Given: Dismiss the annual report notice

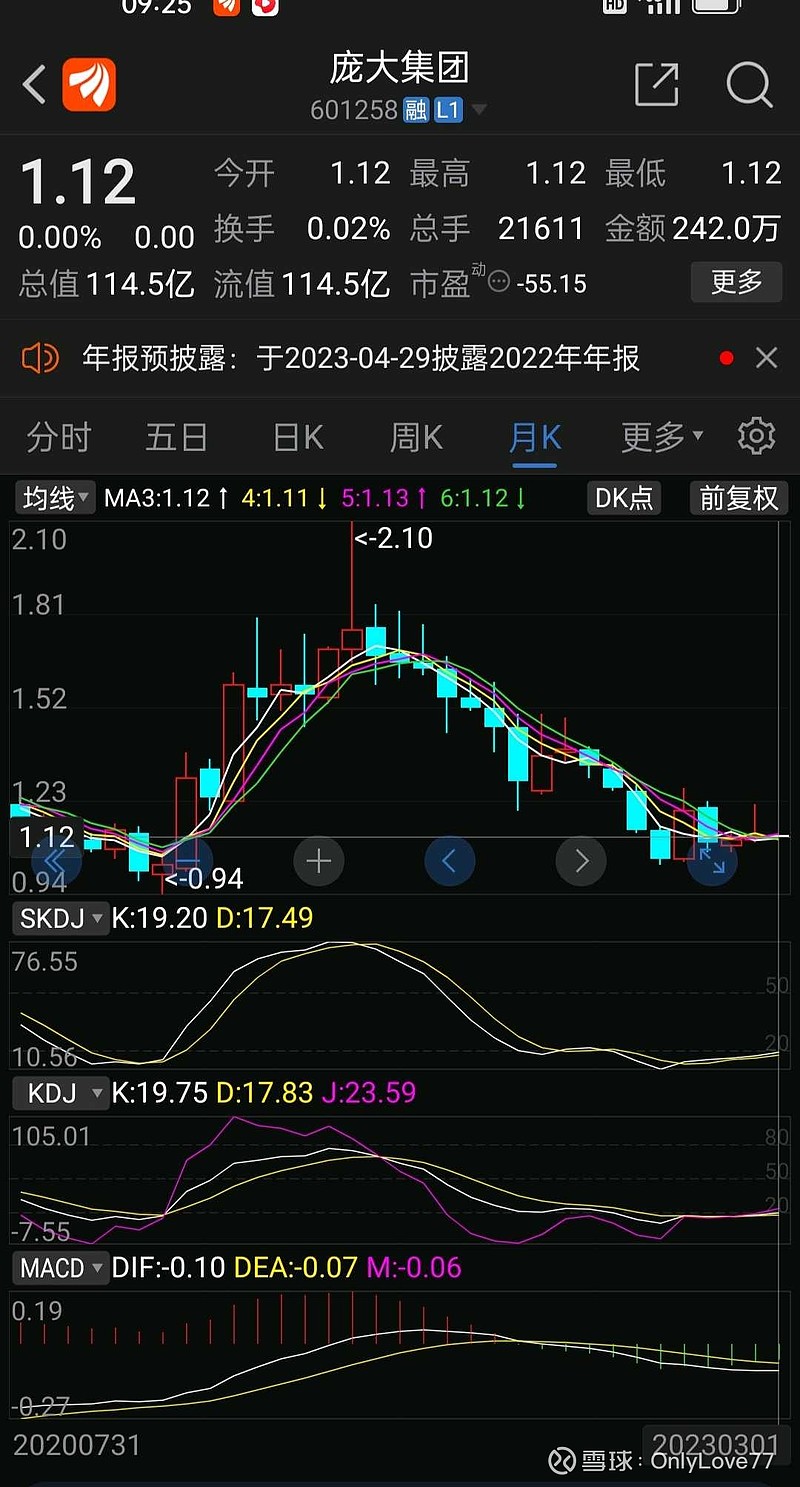Looking at the screenshot, I should point(767,358).
